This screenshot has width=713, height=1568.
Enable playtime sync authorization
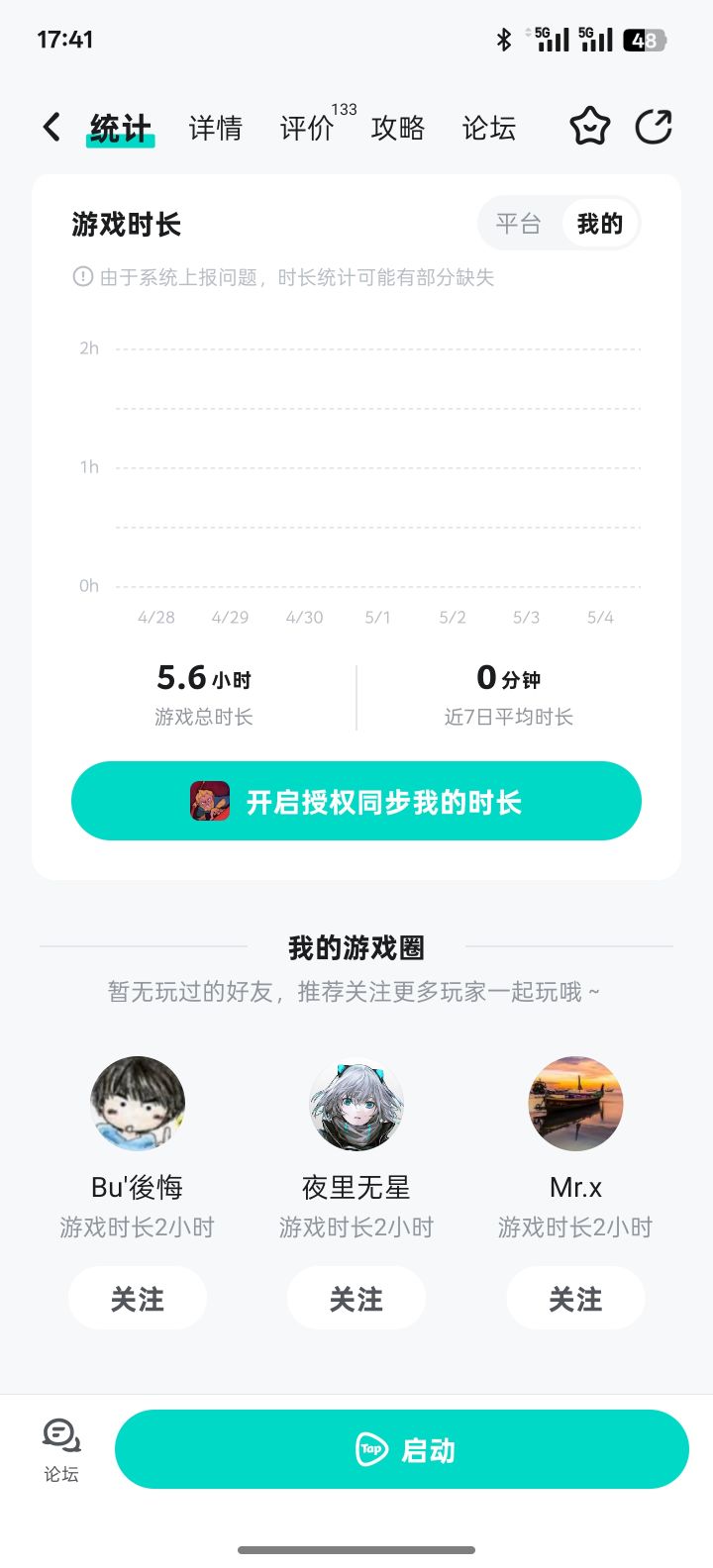click(356, 800)
